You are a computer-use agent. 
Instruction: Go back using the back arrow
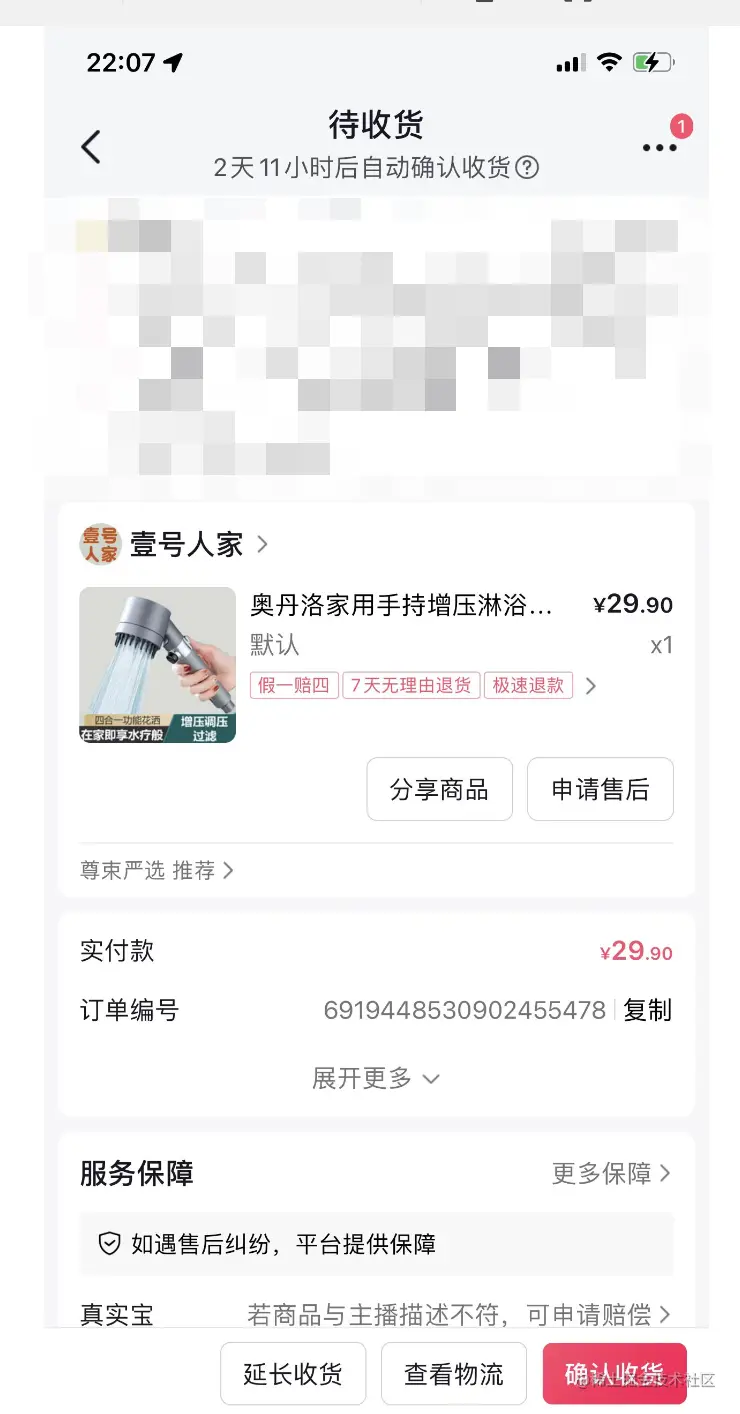point(91,147)
